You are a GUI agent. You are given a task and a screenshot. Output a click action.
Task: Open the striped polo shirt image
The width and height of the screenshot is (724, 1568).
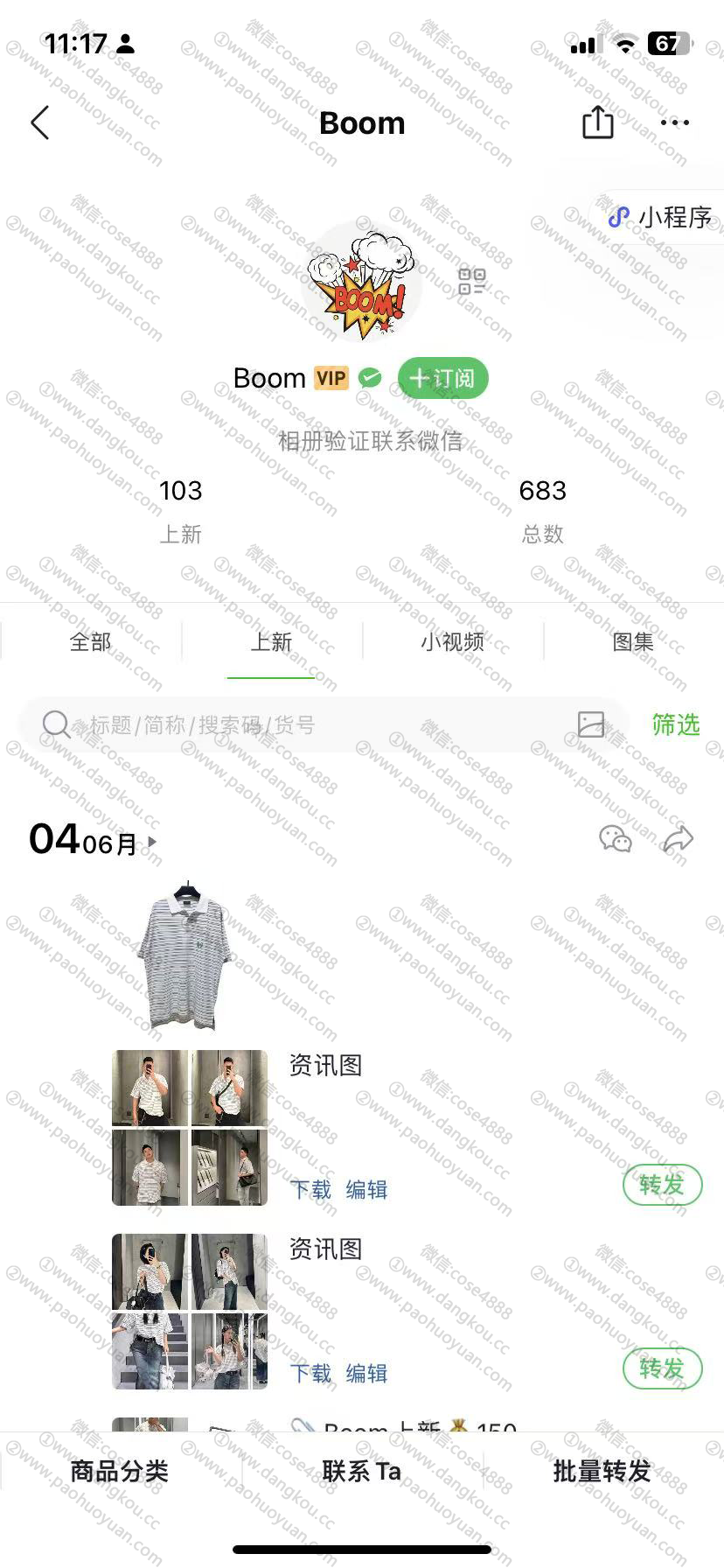pyautogui.click(x=185, y=955)
